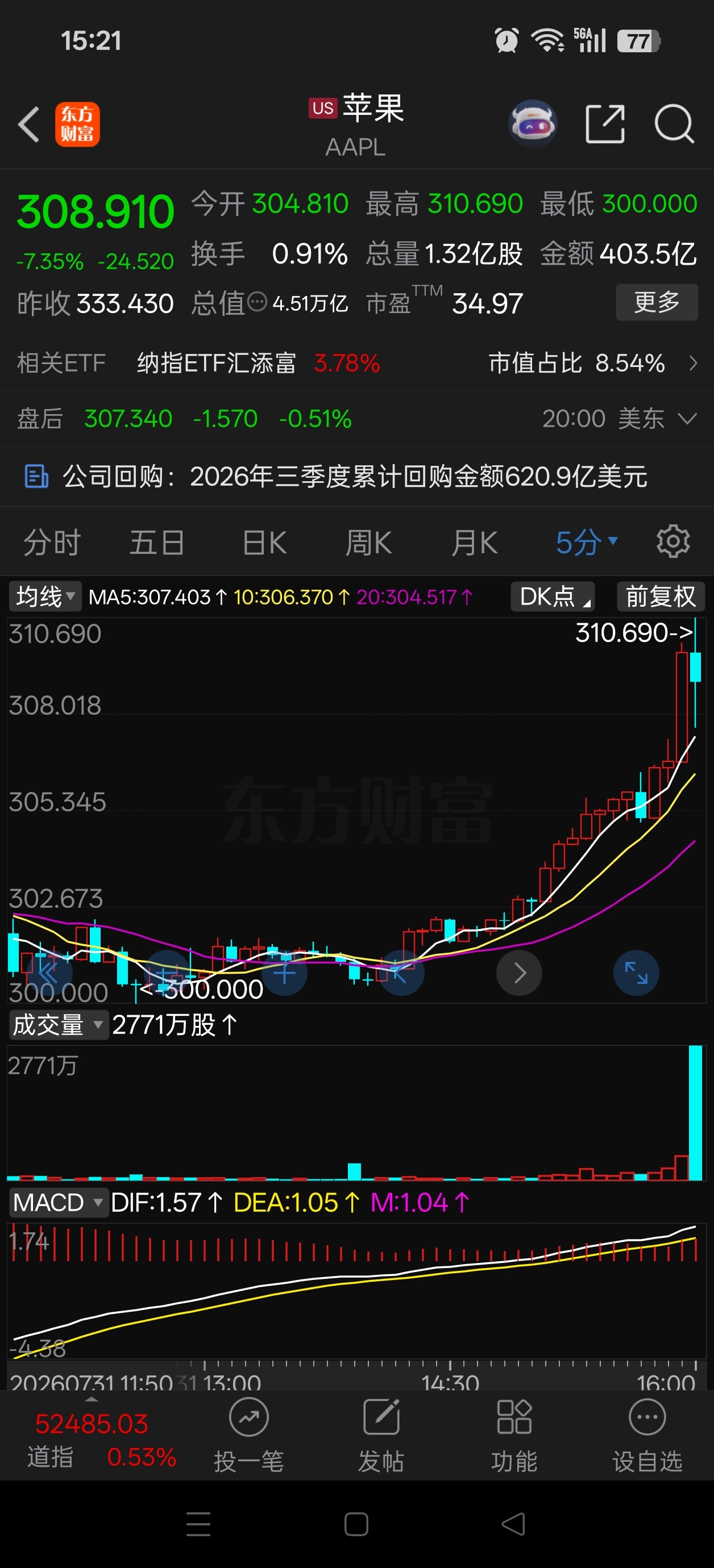Open the 相关ETF 纳指ETF汇添富 row
Image resolution: width=714 pixels, height=1568 pixels.
357,364
